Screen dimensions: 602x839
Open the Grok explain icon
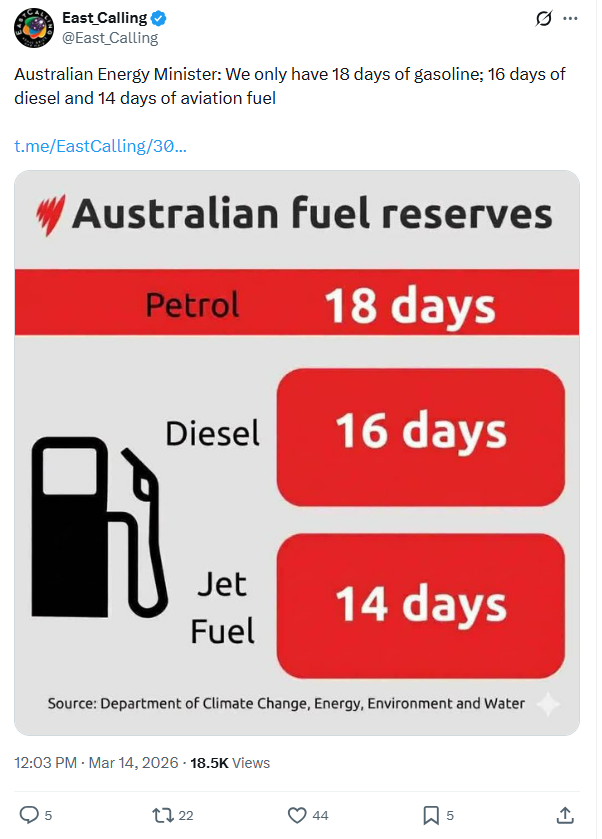pyautogui.click(x=545, y=18)
